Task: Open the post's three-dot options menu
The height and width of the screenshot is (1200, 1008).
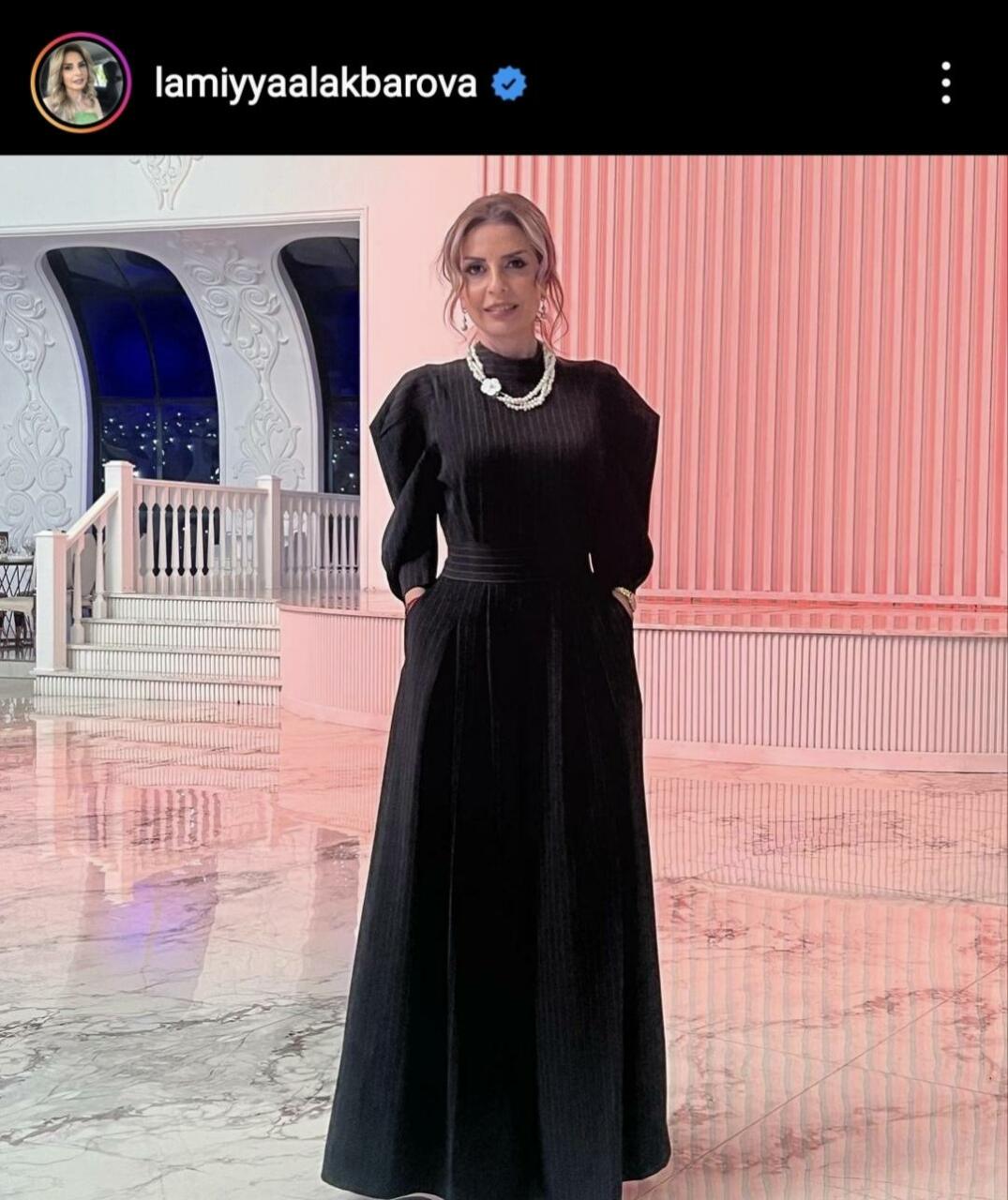Action: [945, 83]
